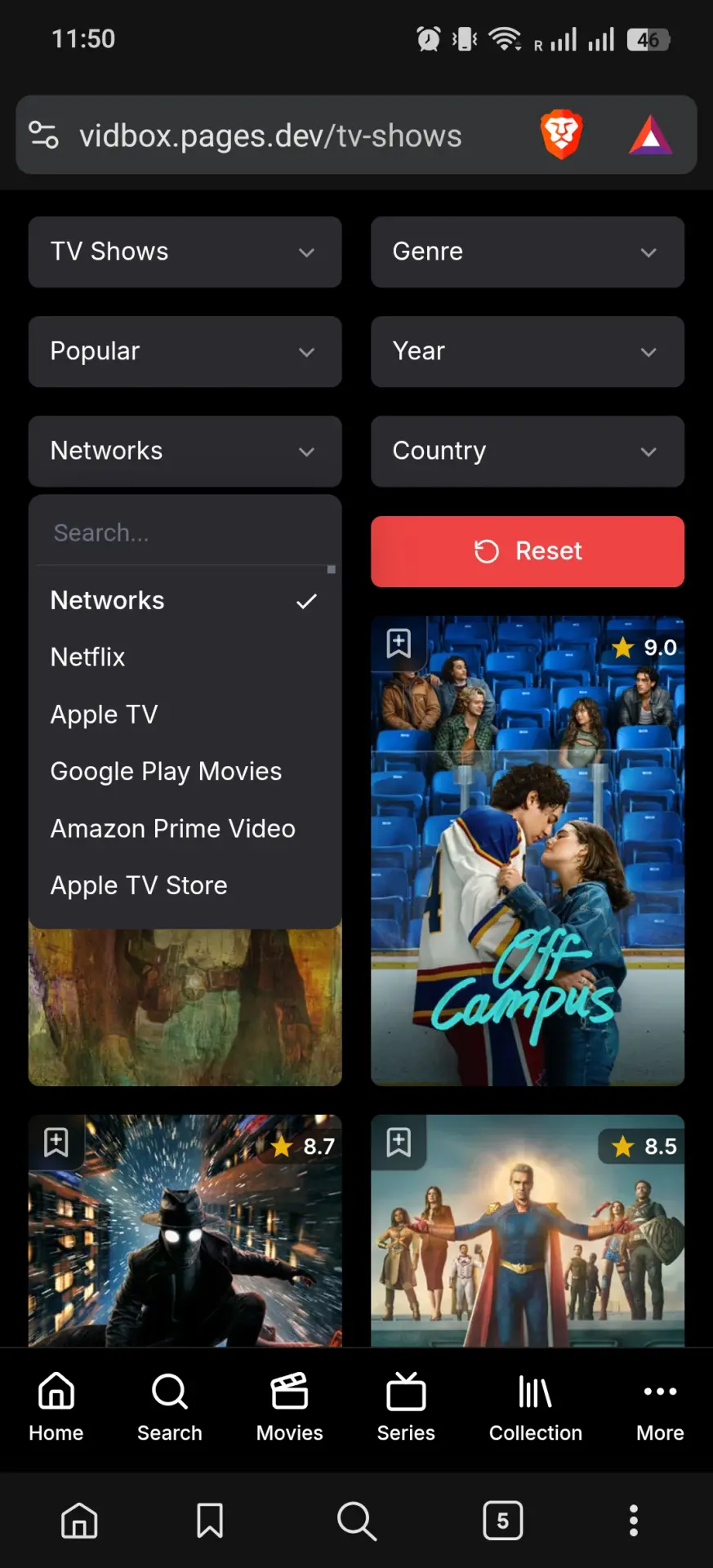Viewport: 713px width, 1568px height.
Task: Expand the Year filter
Action: click(x=527, y=351)
